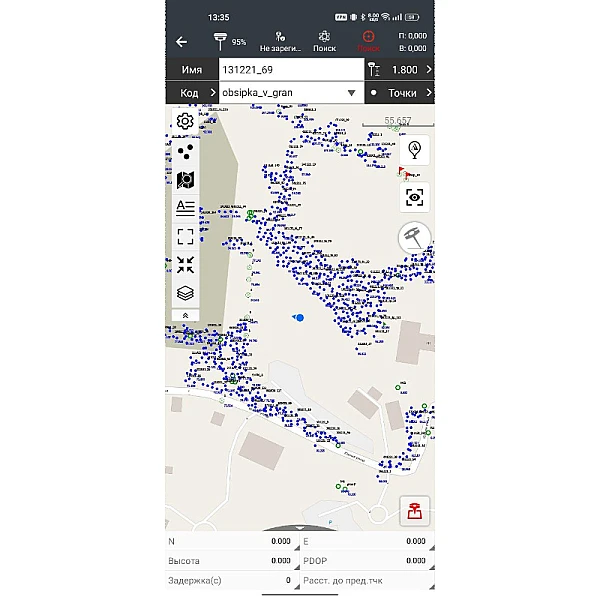Open the map search tool
Image resolution: width=600 pixels, height=600 pixels.
[x=185, y=180]
